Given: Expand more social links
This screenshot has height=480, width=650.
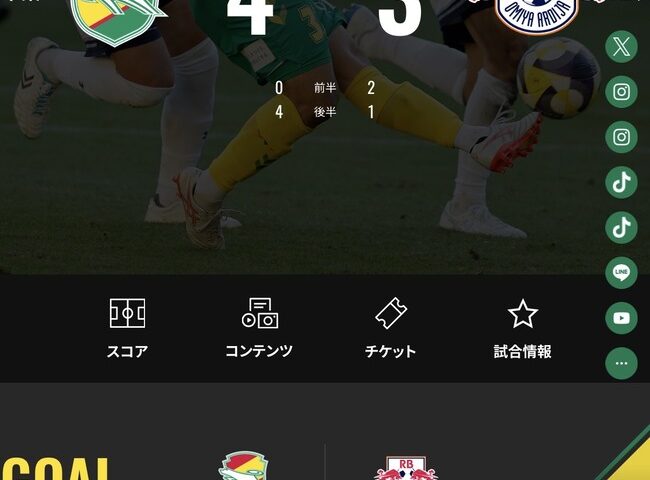Looking at the screenshot, I should tap(621, 363).
